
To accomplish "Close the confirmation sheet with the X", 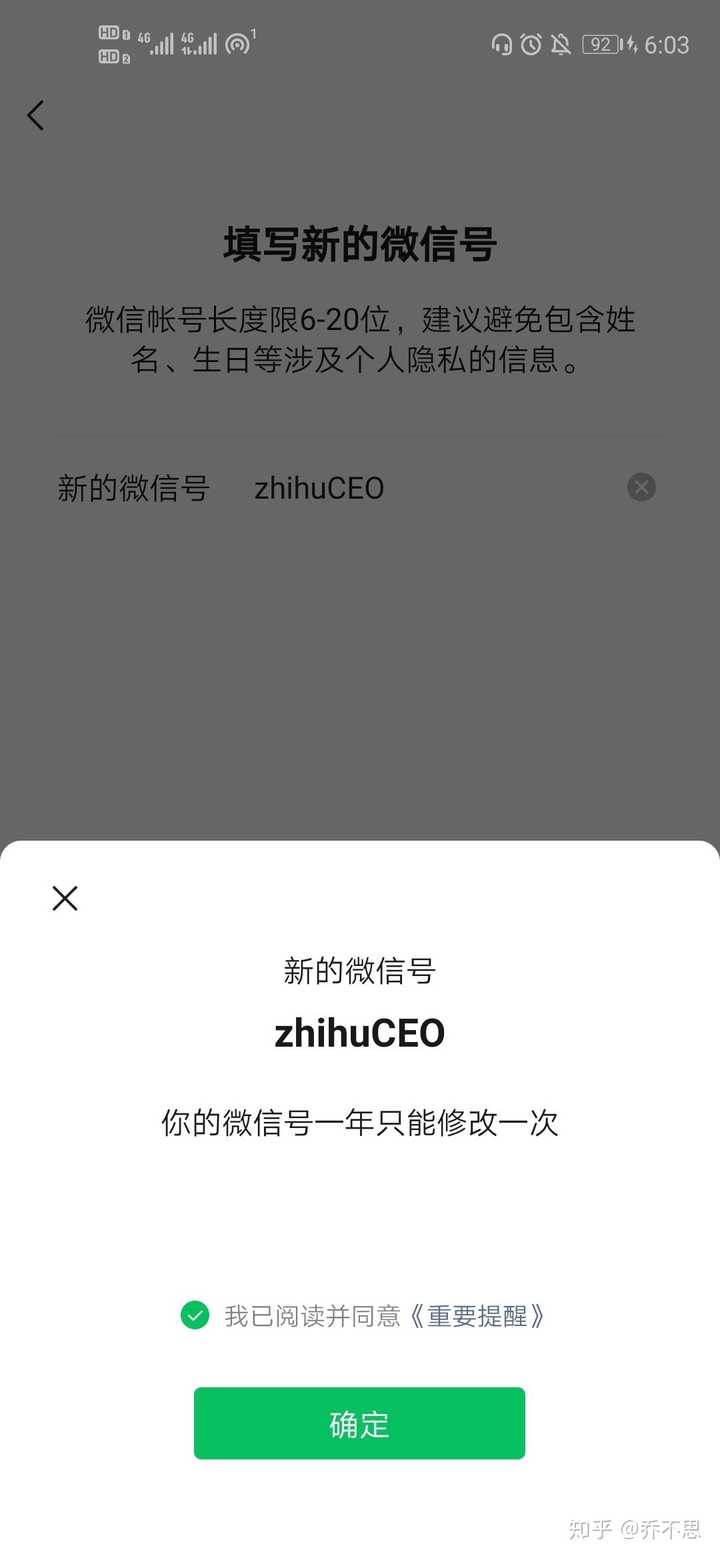I will click(65, 898).
